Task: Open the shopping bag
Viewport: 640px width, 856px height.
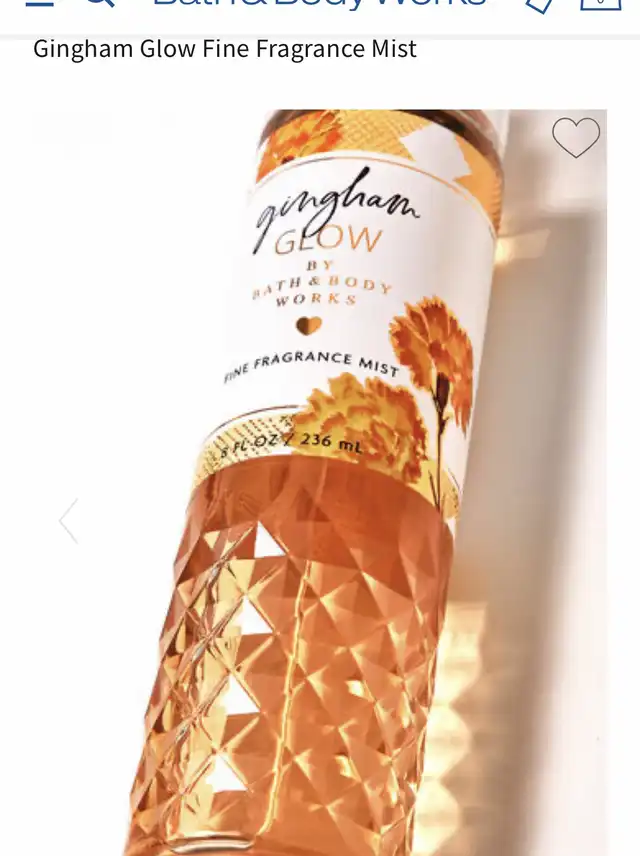Action: 601,4
